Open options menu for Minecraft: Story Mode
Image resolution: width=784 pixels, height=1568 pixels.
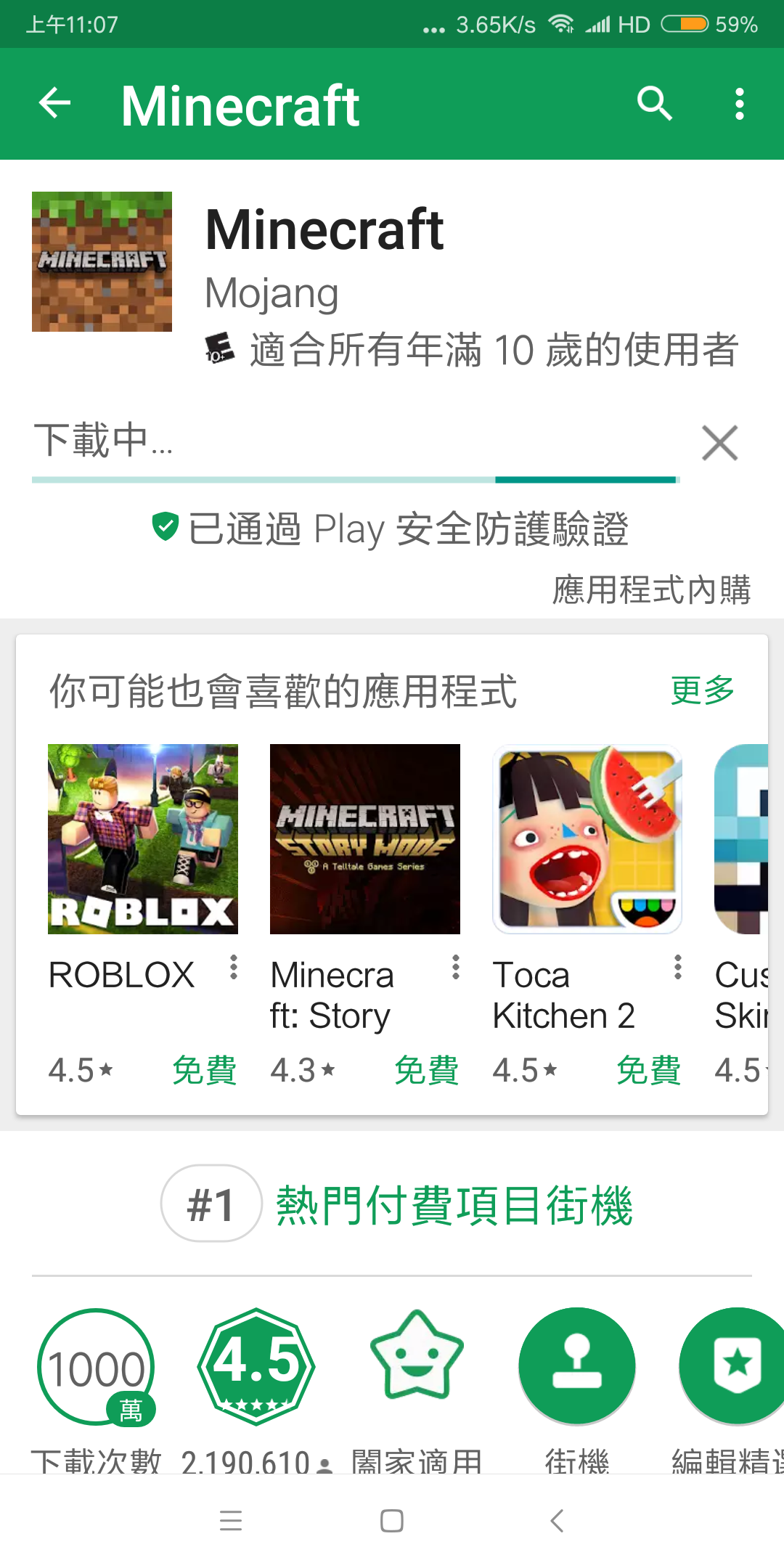pyautogui.click(x=456, y=968)
